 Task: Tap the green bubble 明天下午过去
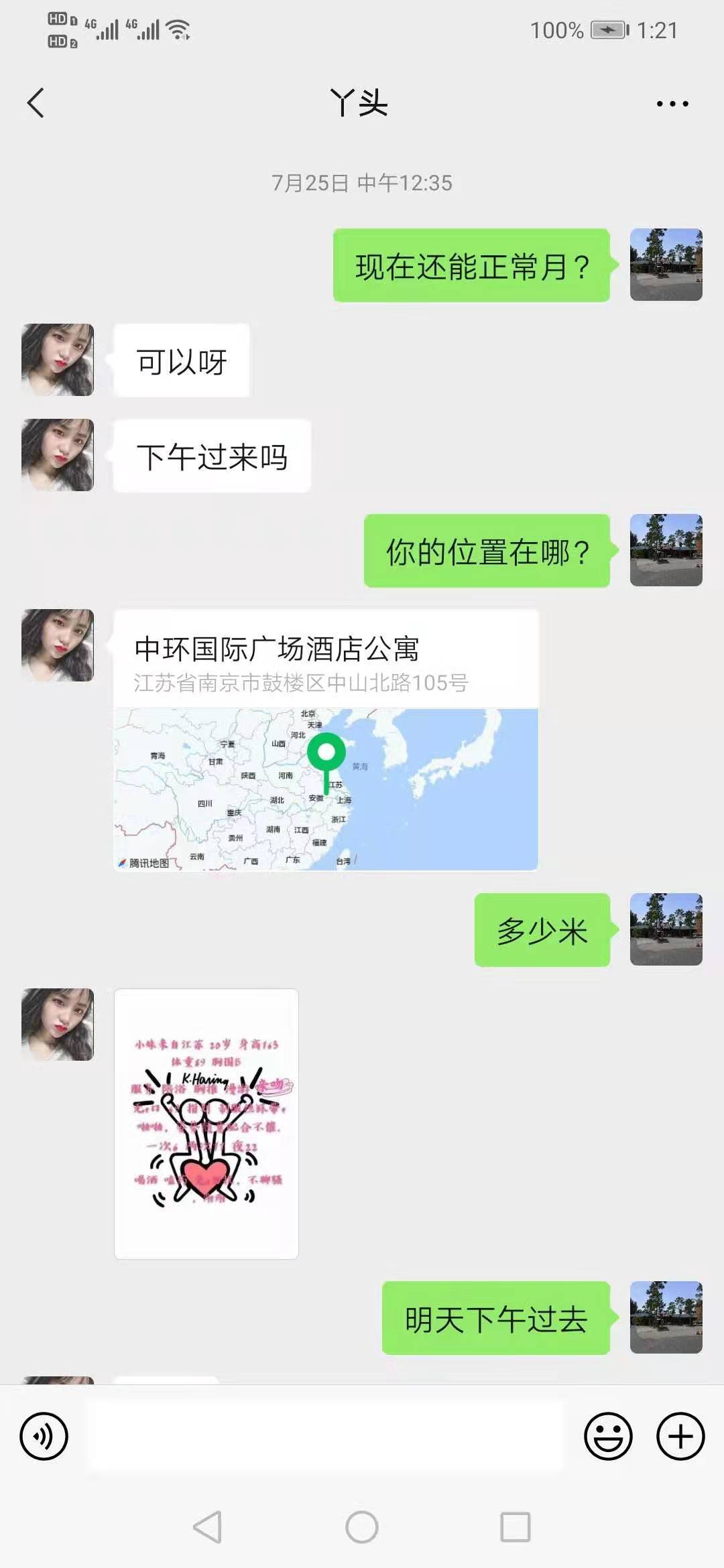coord(496,1317)
